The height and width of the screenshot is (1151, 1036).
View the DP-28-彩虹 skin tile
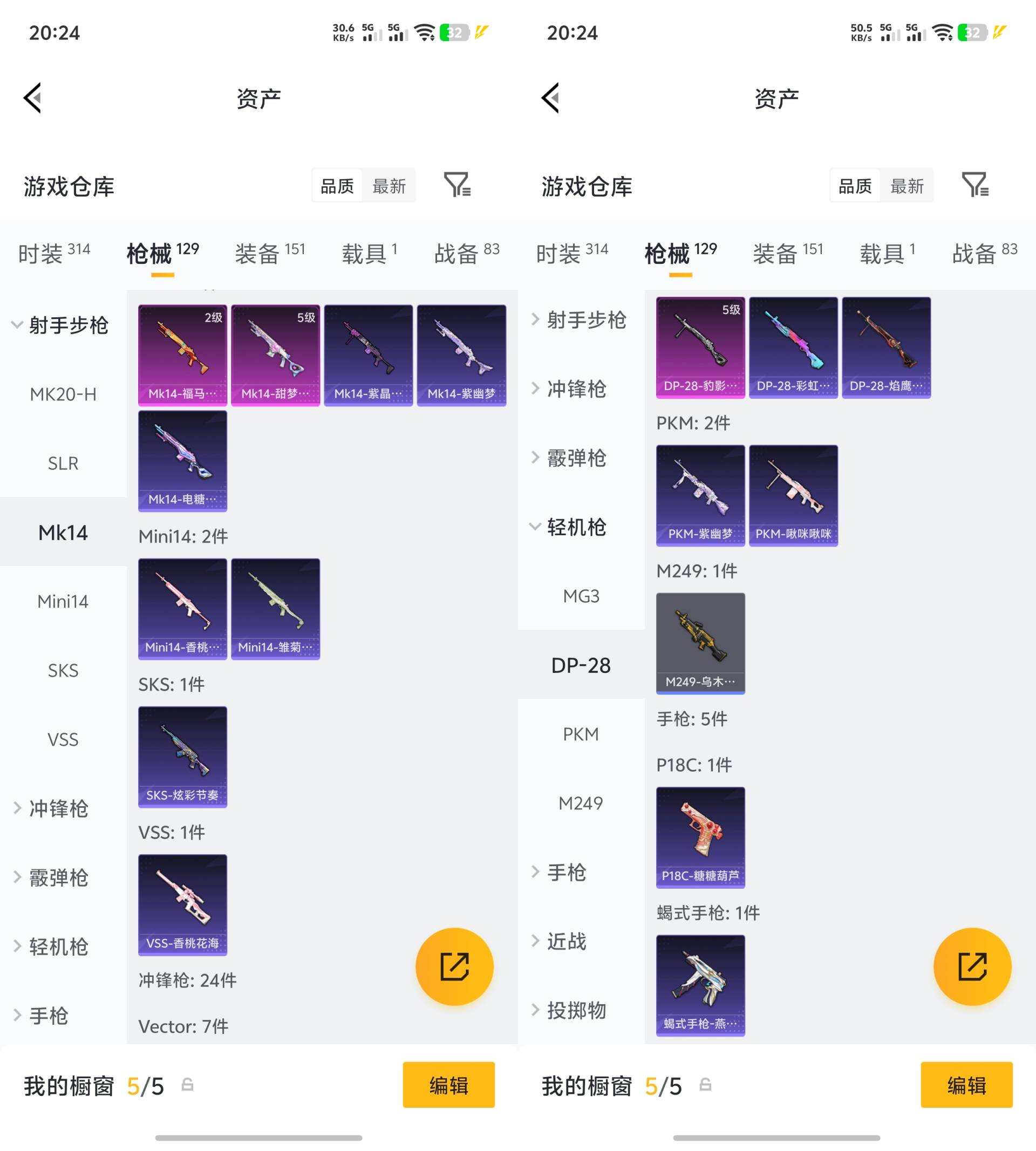point(793,346)
